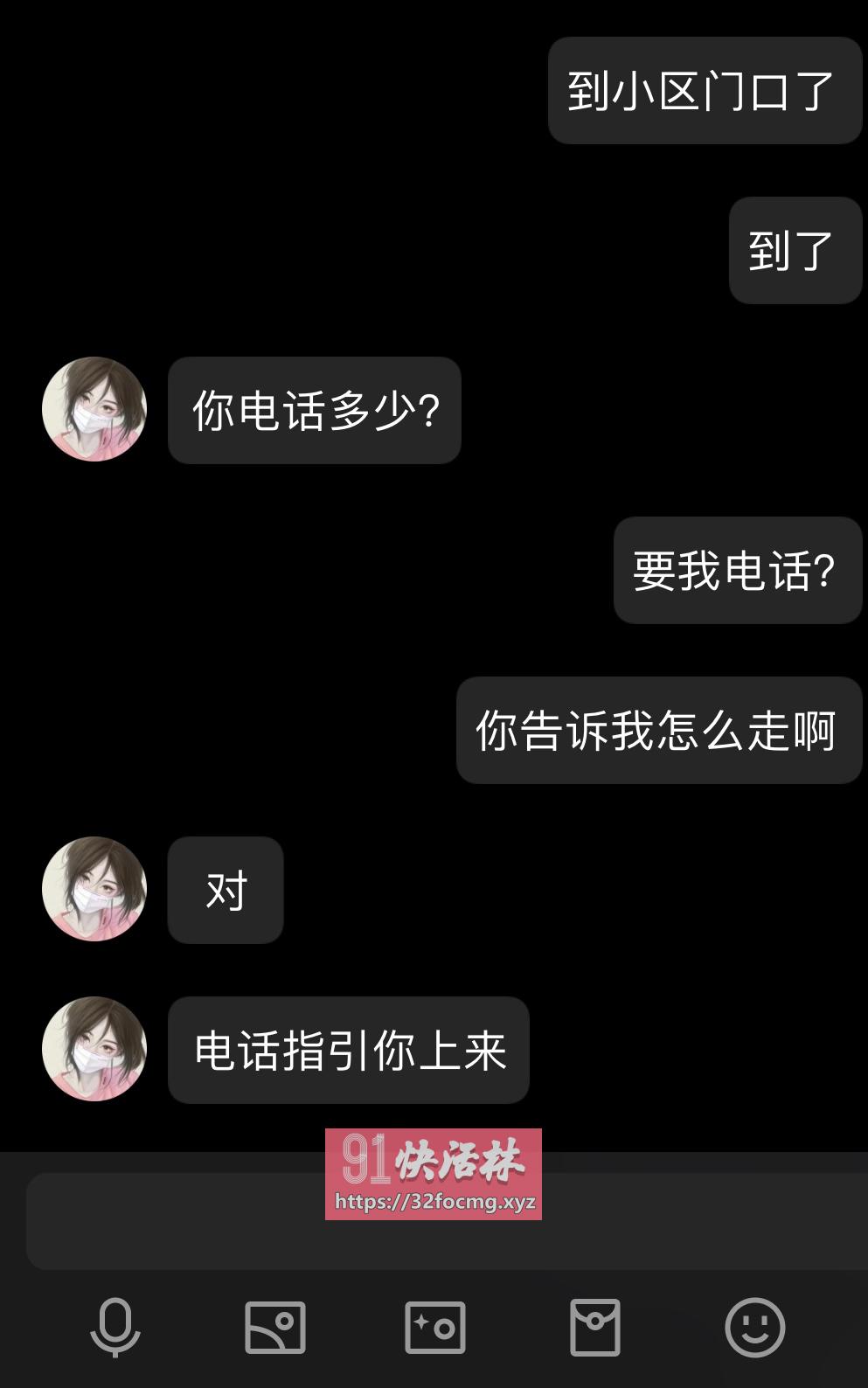Tap the contact avatar beside '电话指引你上来'
The width and height of the screenshot is (868, 1388).
click(x=94, y=1049)
